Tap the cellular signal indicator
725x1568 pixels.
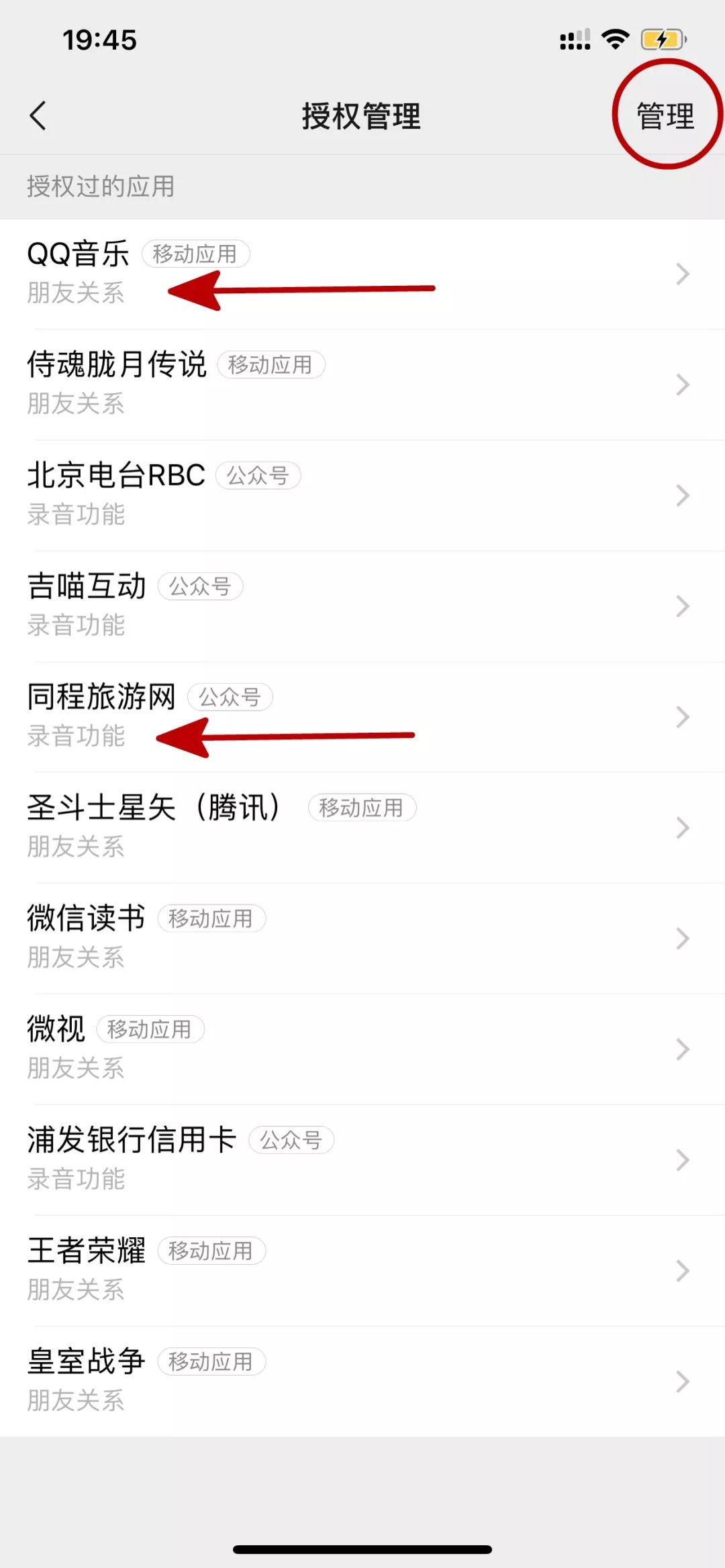pyautogui.click(x=574, y=40)
